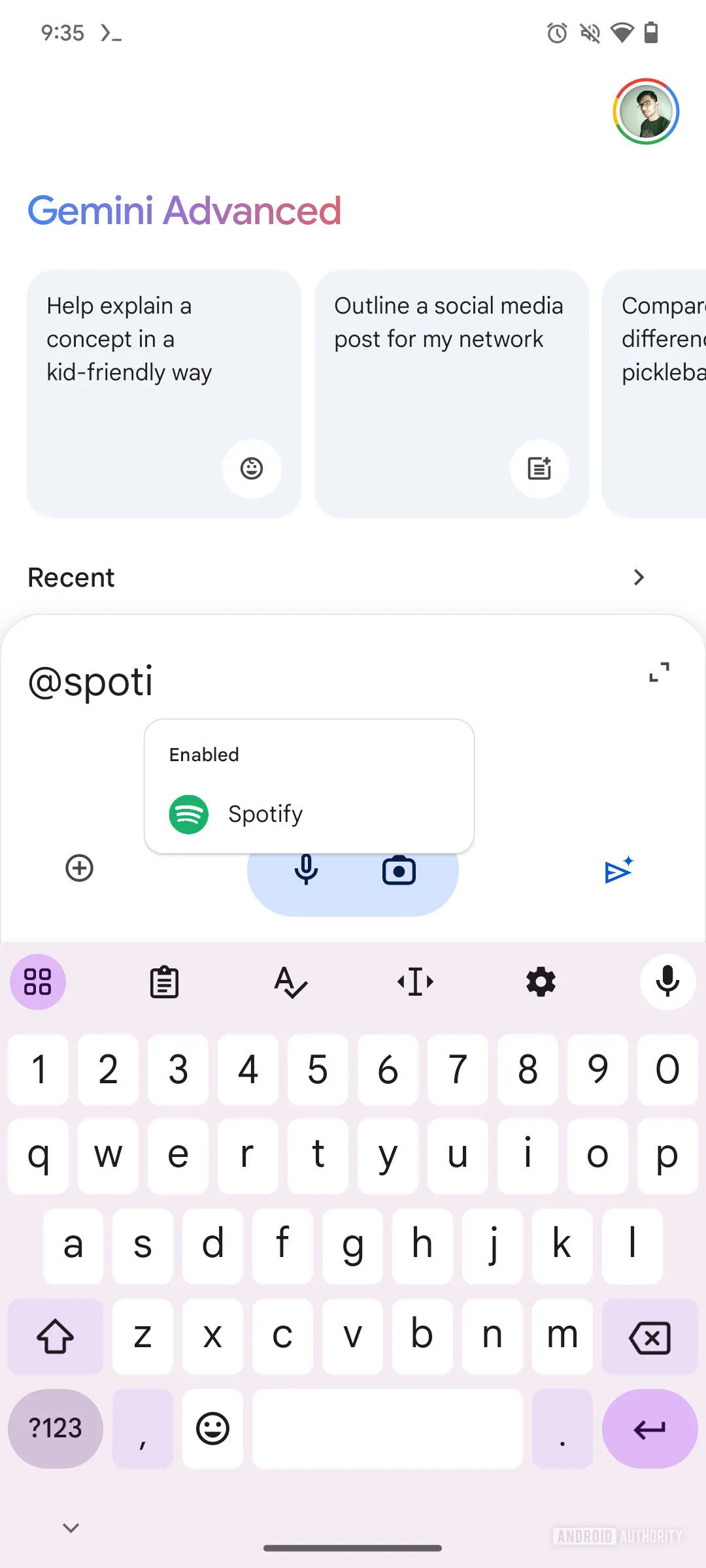Open your Google account profile picture
This screenshot has width=706, height=1568.
(x=645, y=111)
